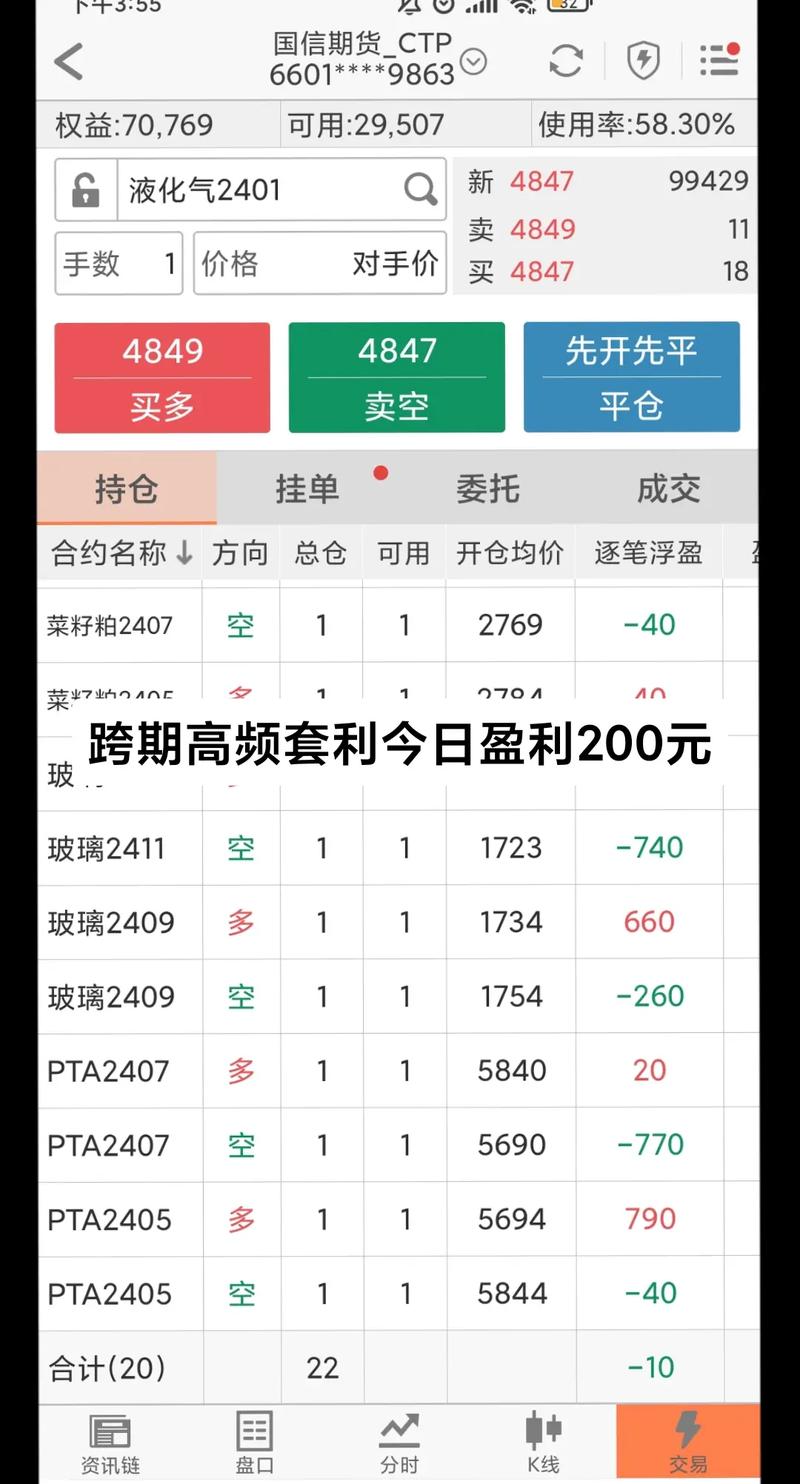Open the list menu icon with red dot
The image size is (800, 1484).
click(x=718, y=61)
